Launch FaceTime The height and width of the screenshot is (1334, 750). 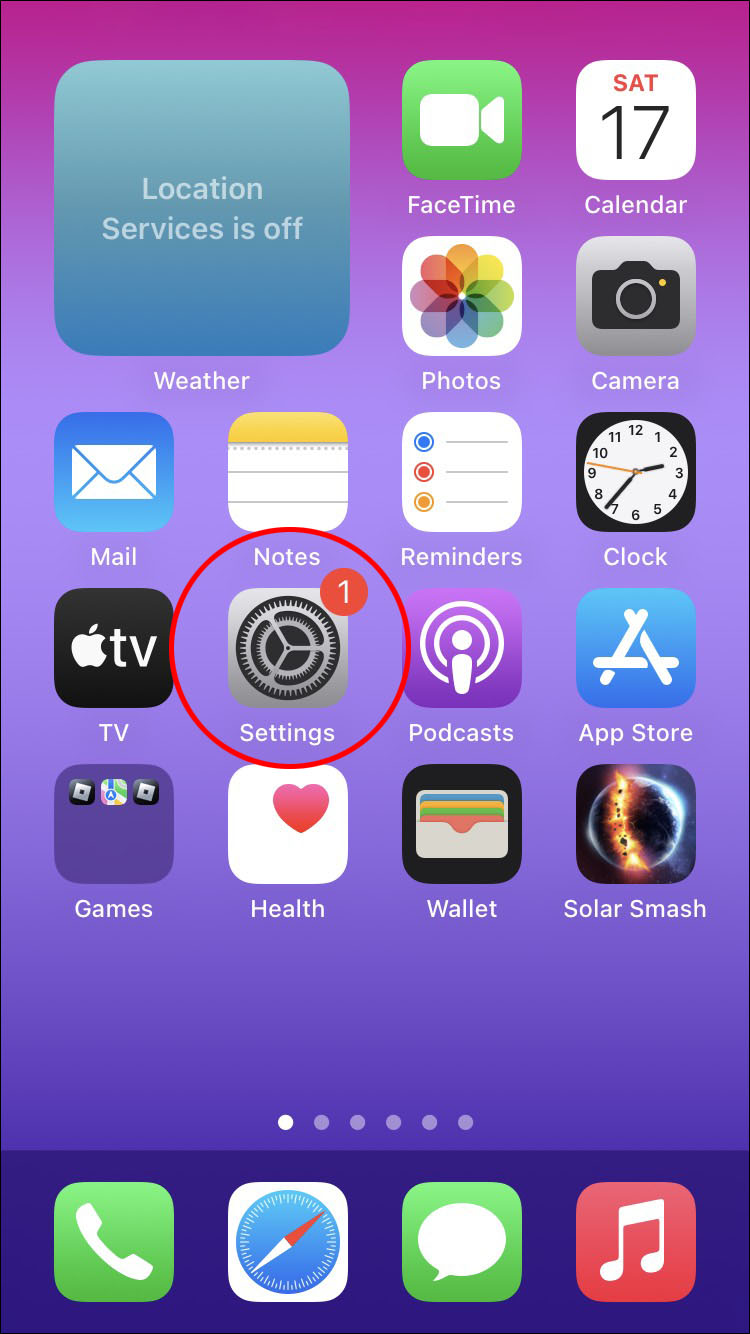click(x=461, y=120)
